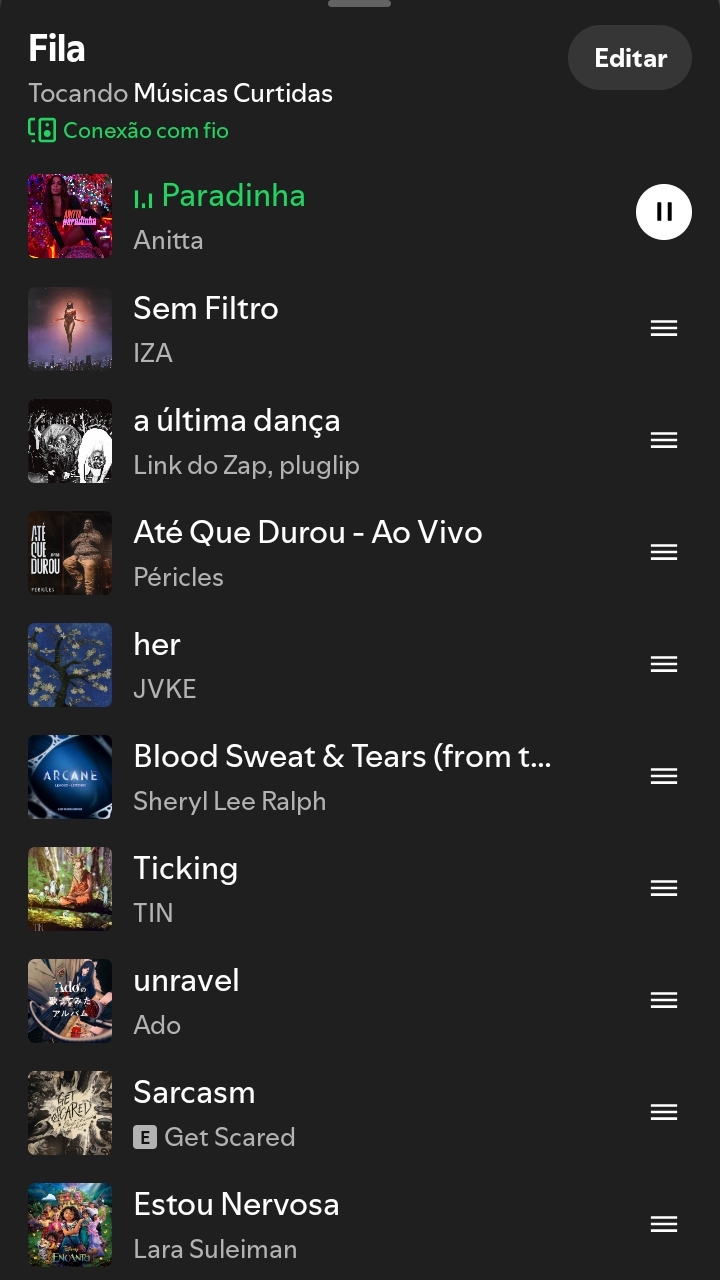Tap the drag handle beside her
Viewport: 720px width, 1280px height.
pos(664,664)
